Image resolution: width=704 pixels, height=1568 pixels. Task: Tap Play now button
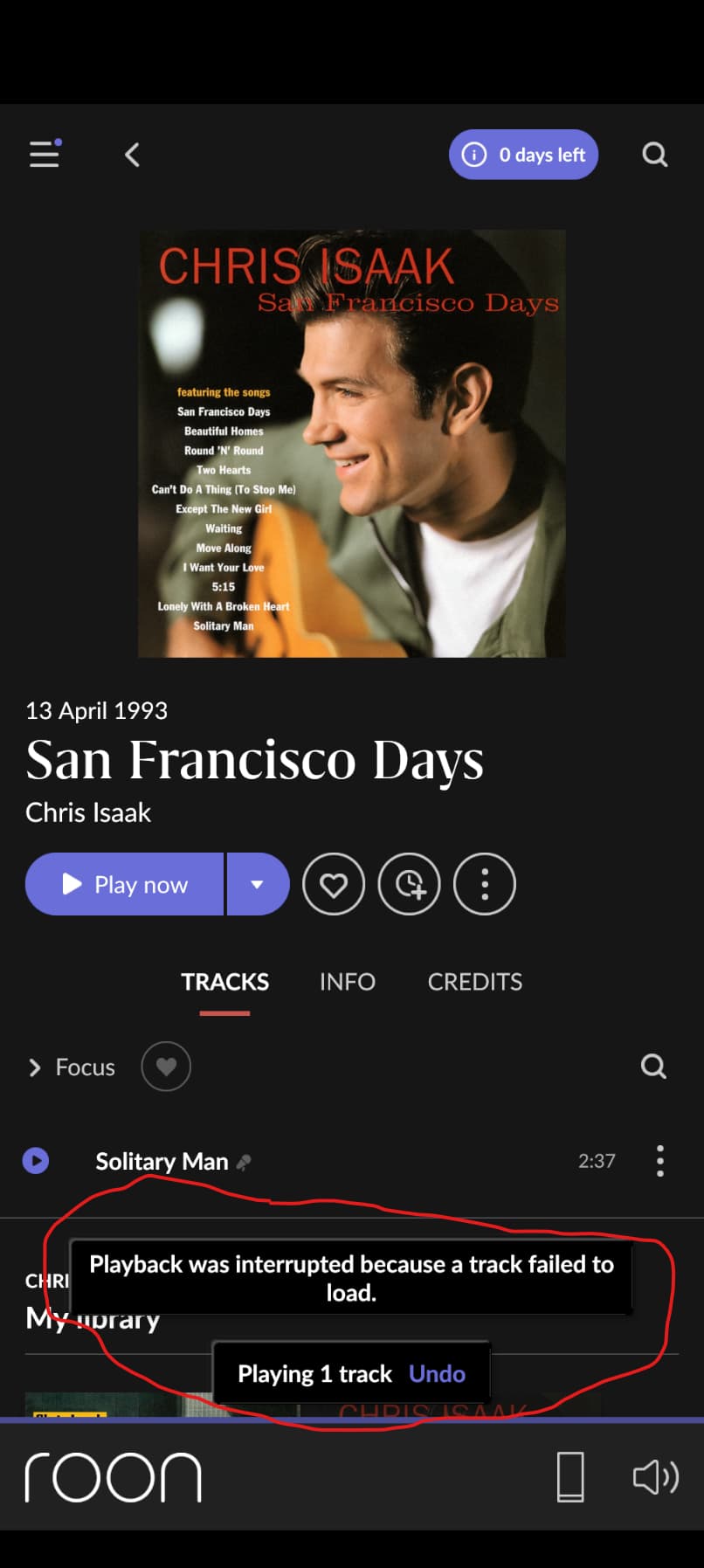(x=125, y=884)
